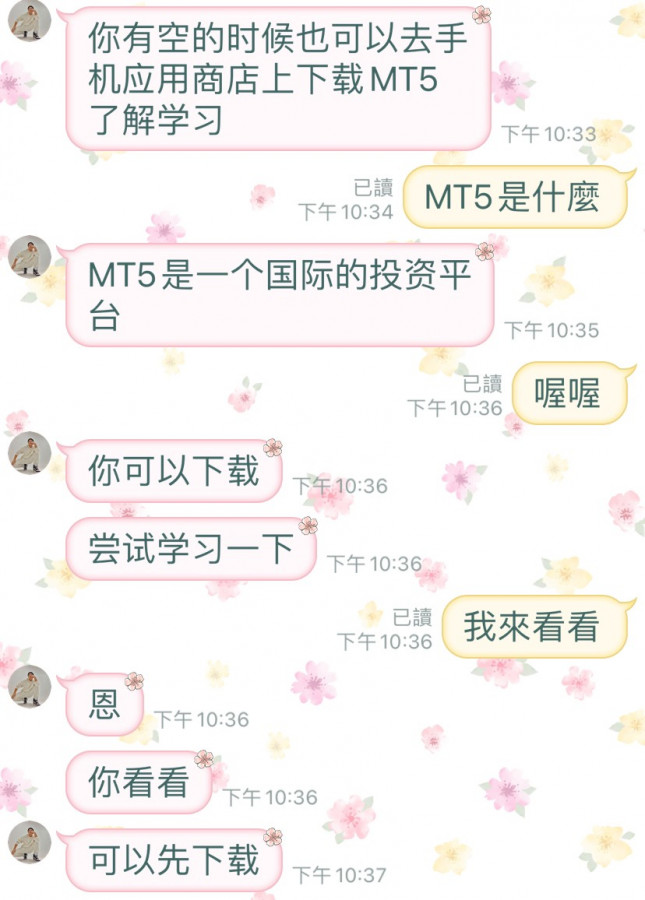645x900 pixels.
Task: View contact profile from avatar beside '恩'
Action: tap(29, 686)
